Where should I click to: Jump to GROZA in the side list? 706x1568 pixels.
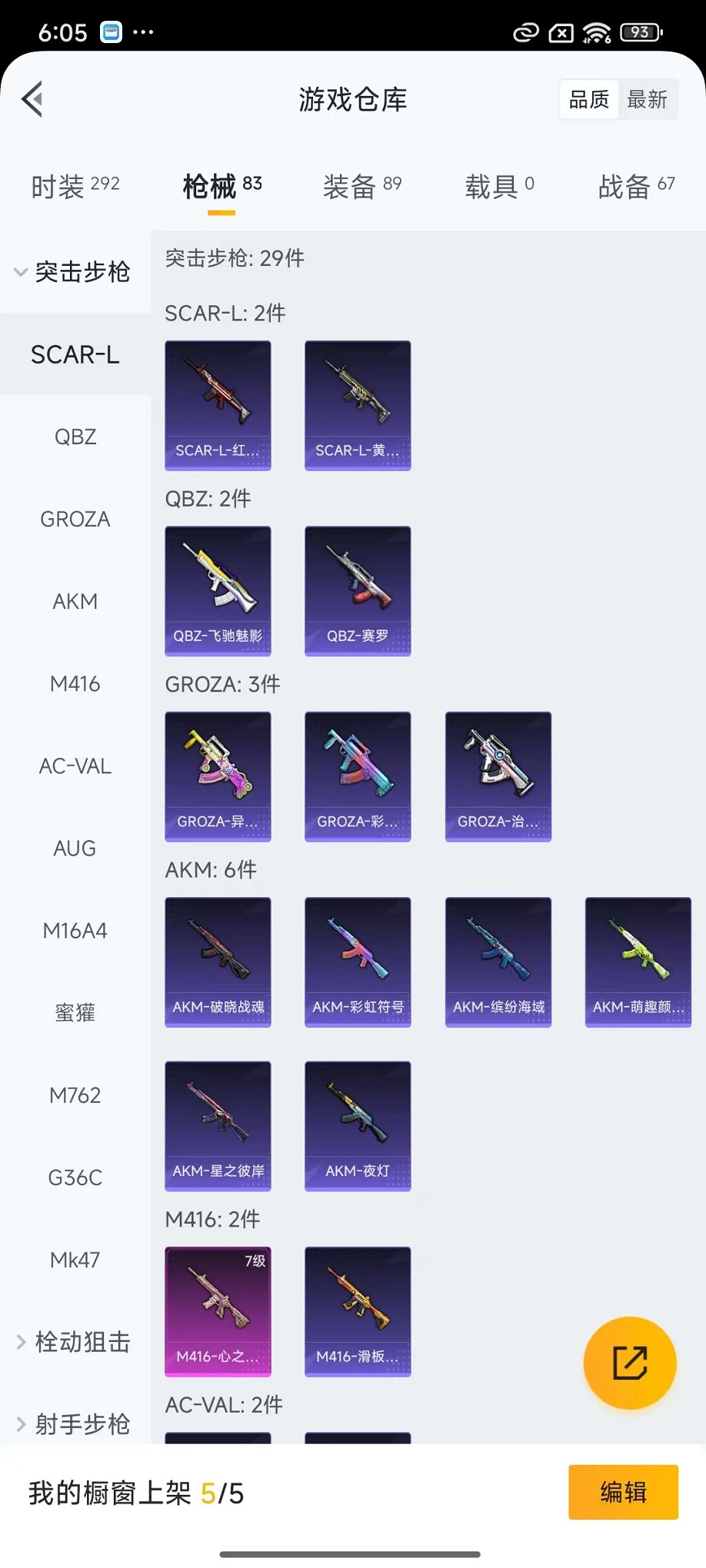75,520
